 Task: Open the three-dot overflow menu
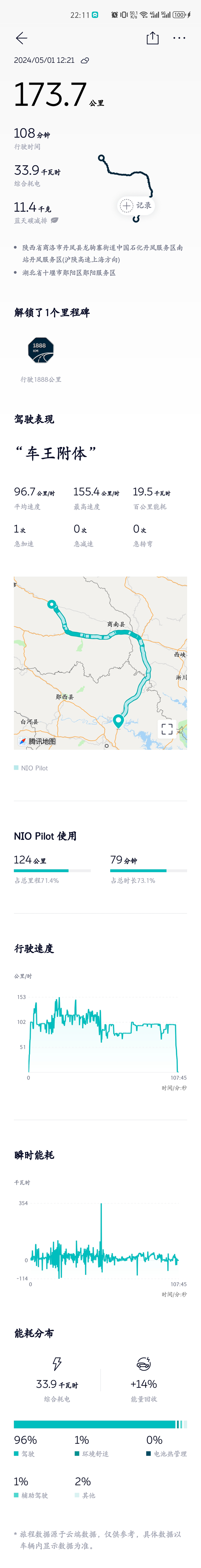coord(179,38)
